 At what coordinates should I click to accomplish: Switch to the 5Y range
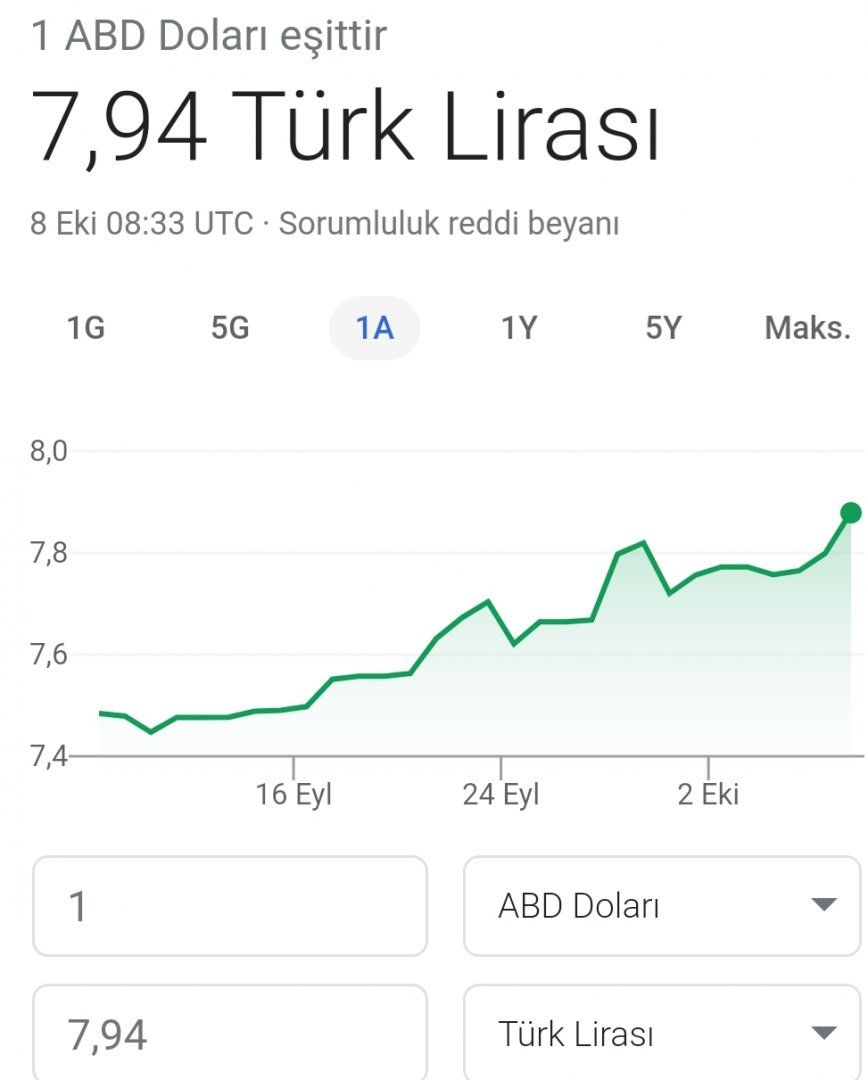(663, 327)
